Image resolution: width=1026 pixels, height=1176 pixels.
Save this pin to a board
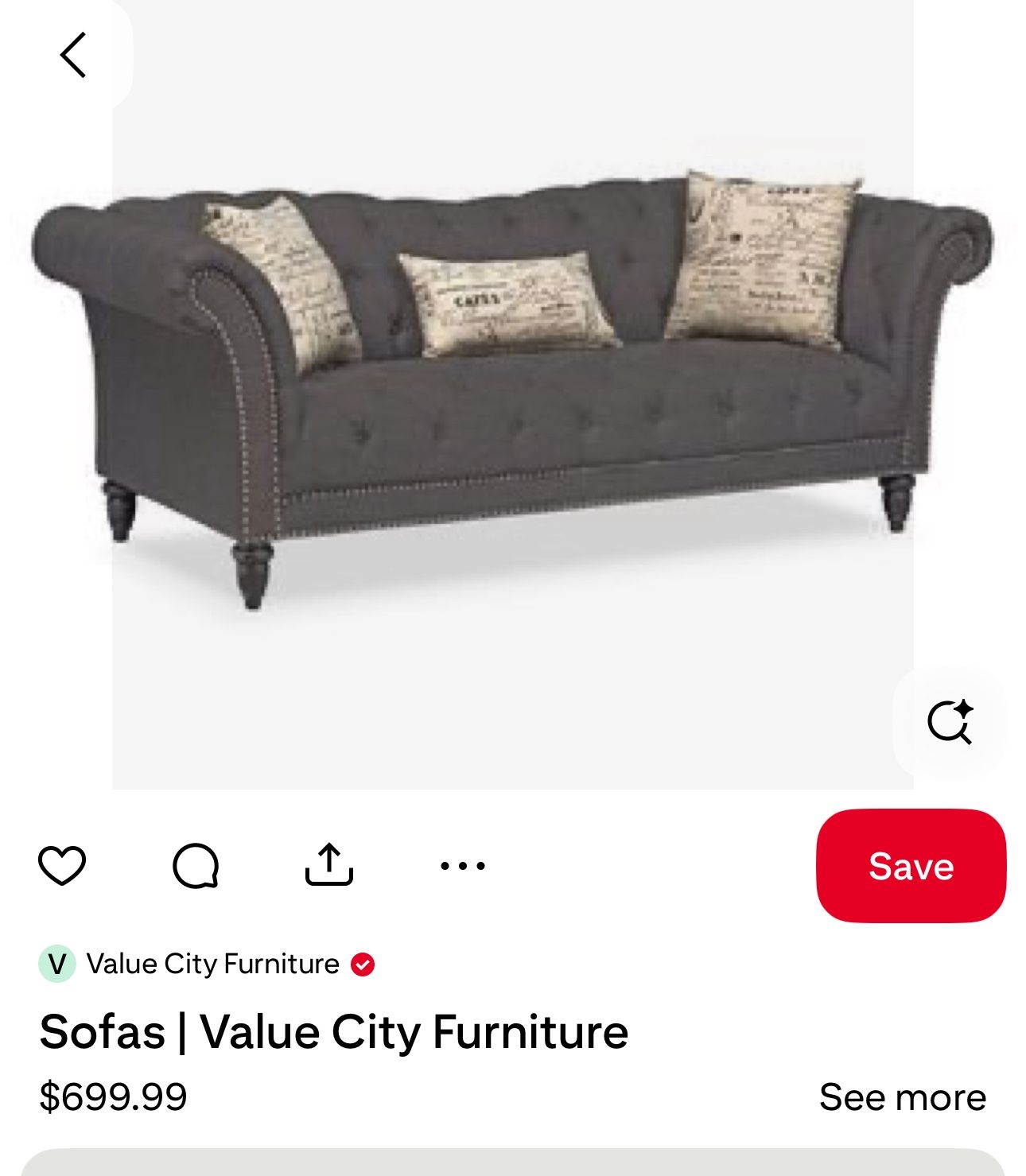coord(911,866)
